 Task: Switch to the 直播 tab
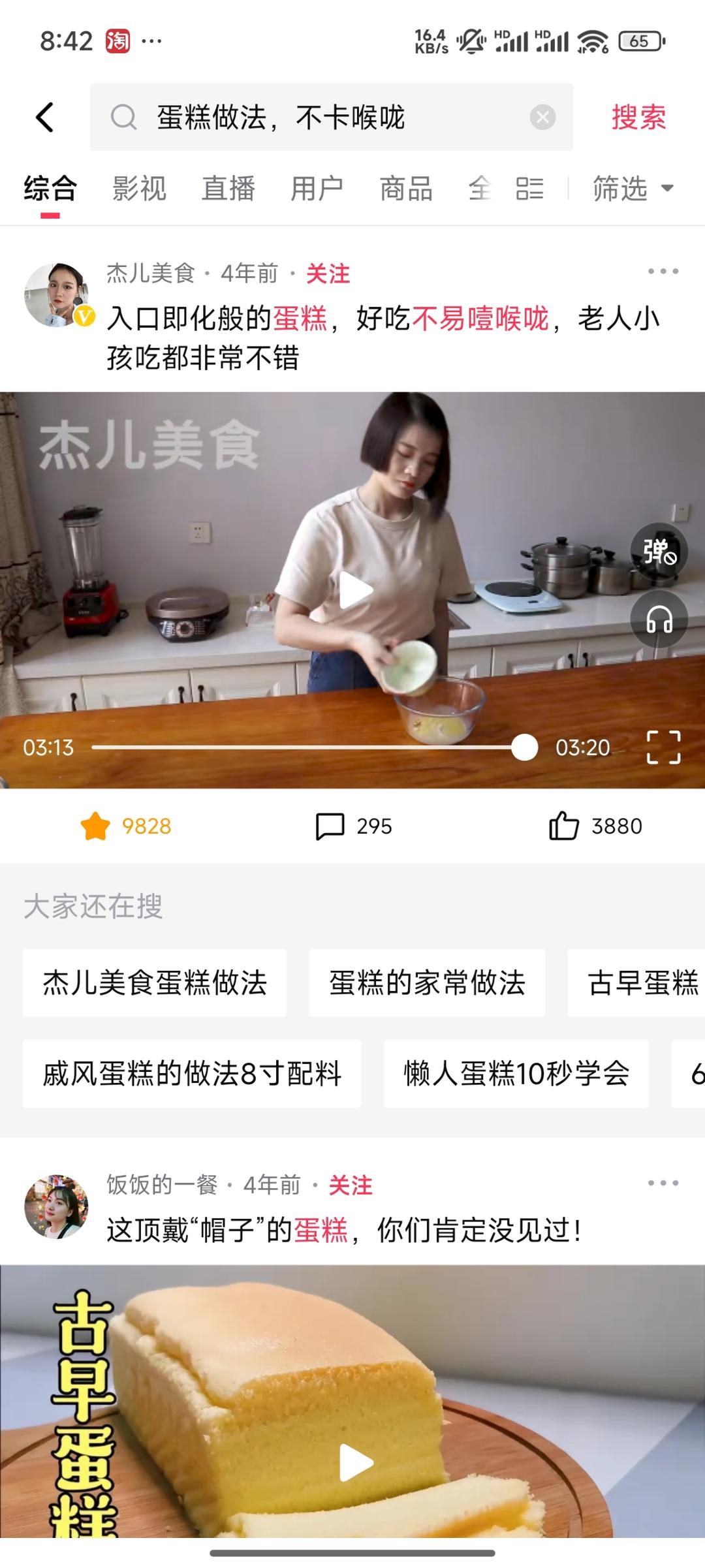pos(227,190)
